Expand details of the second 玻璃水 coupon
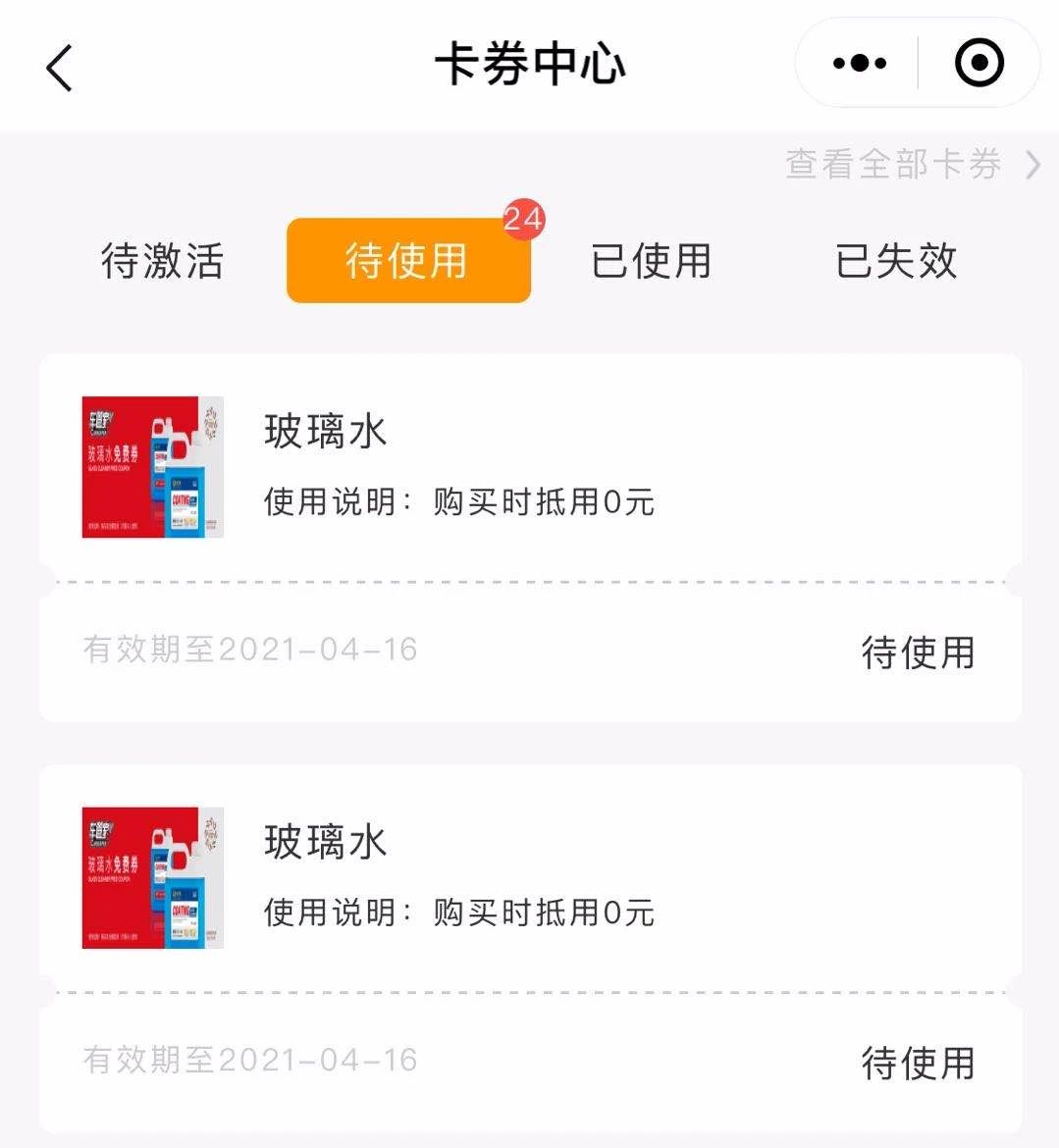The height and width of the screenshot is (1148, 1059). point(530,878)
